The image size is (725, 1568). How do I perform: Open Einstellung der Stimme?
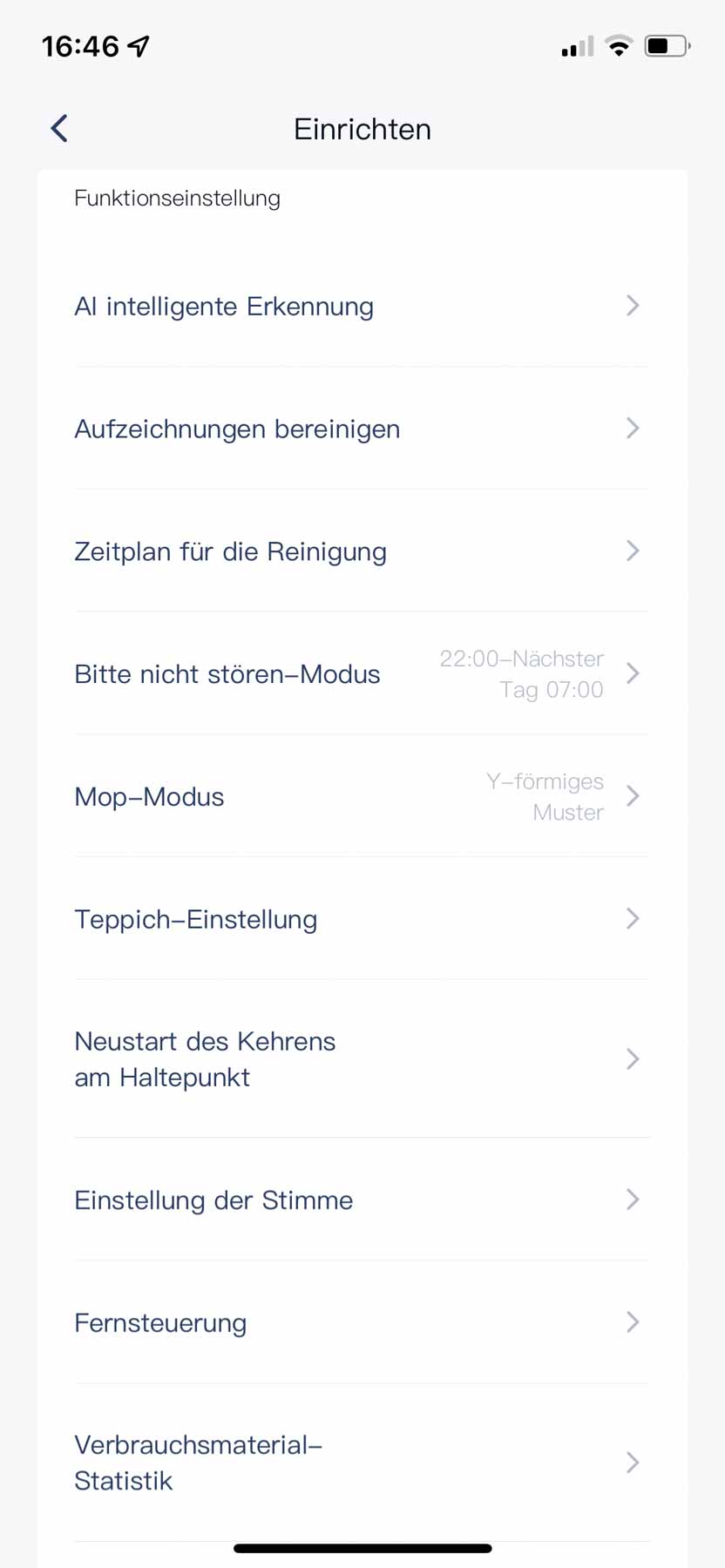point(361,1200)
